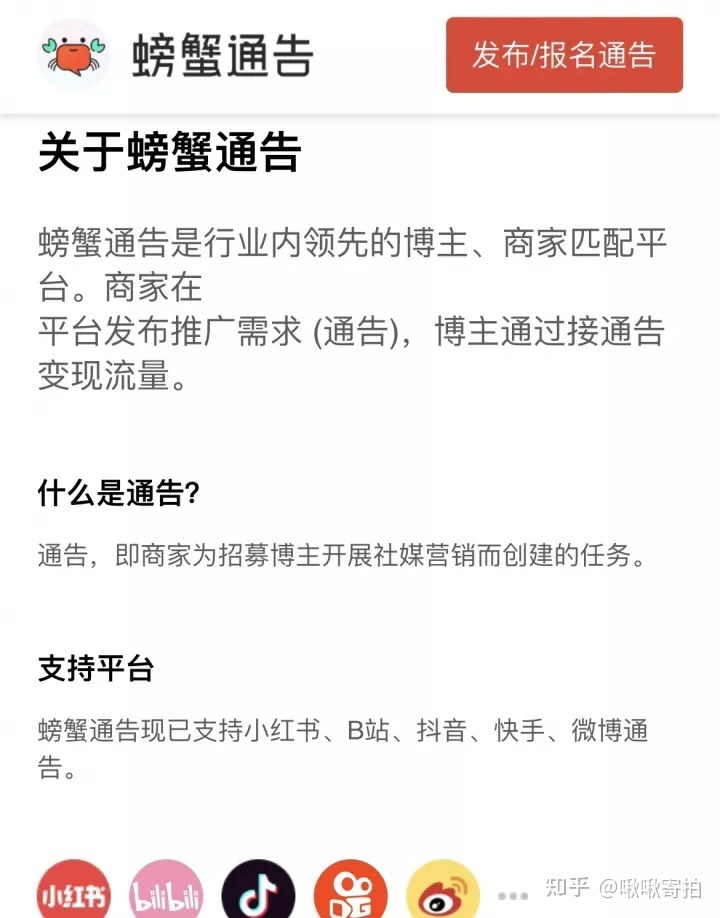Click the white header bar
720x918 pixels.
[360, 56]
